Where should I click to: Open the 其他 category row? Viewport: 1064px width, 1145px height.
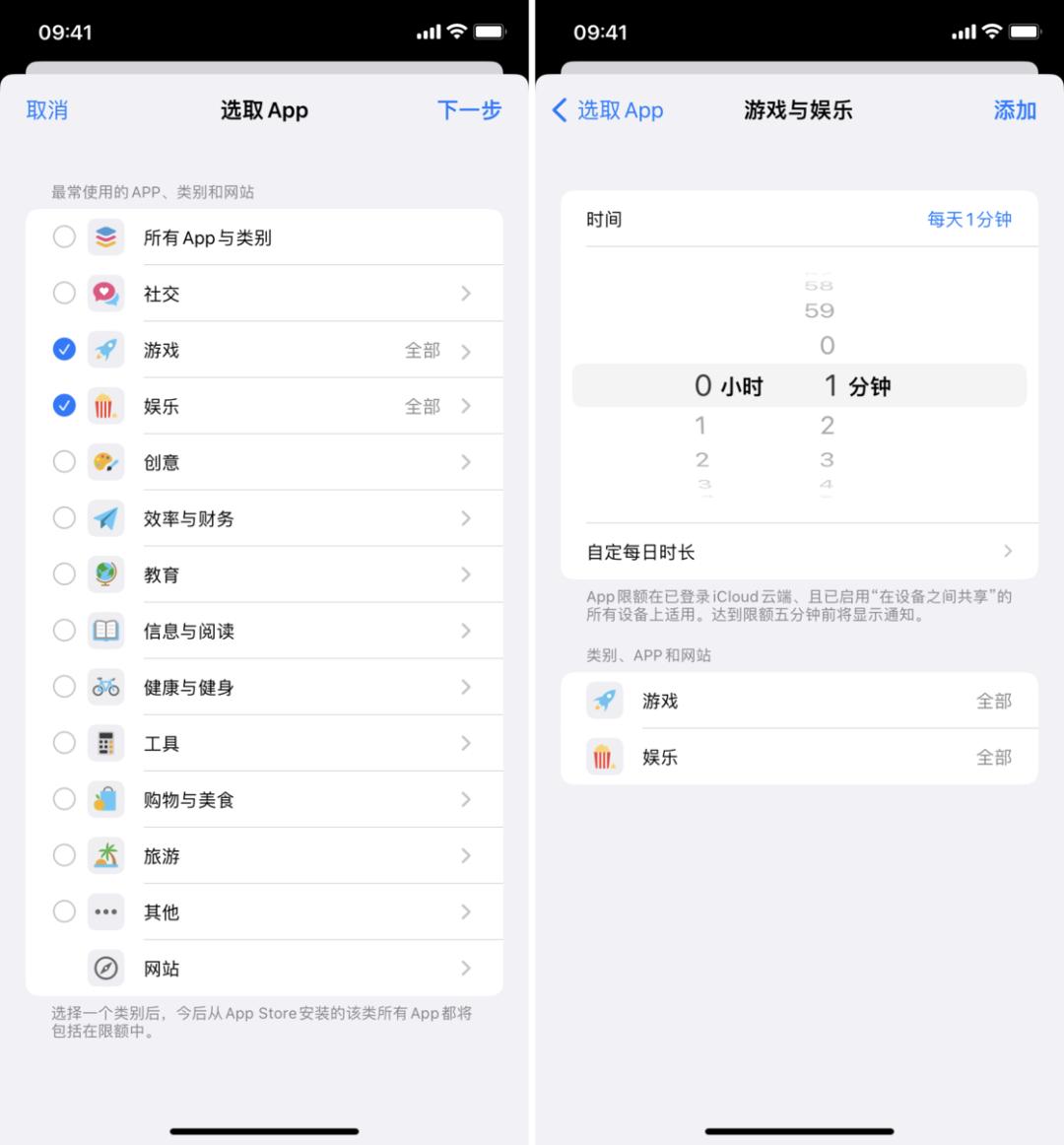click(264, 912)
